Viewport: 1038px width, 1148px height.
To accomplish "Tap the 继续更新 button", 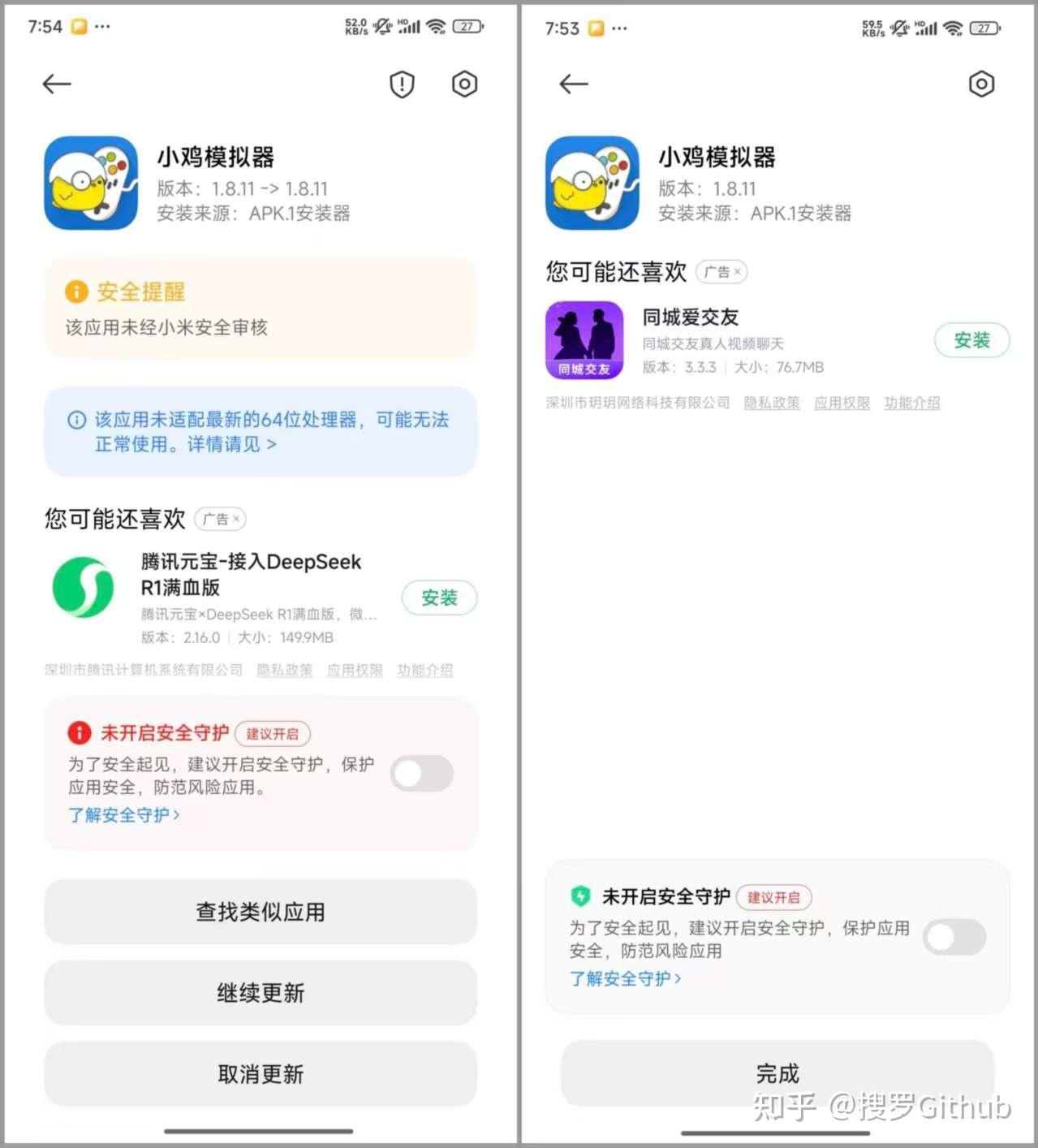I will [x=259, y=992].
